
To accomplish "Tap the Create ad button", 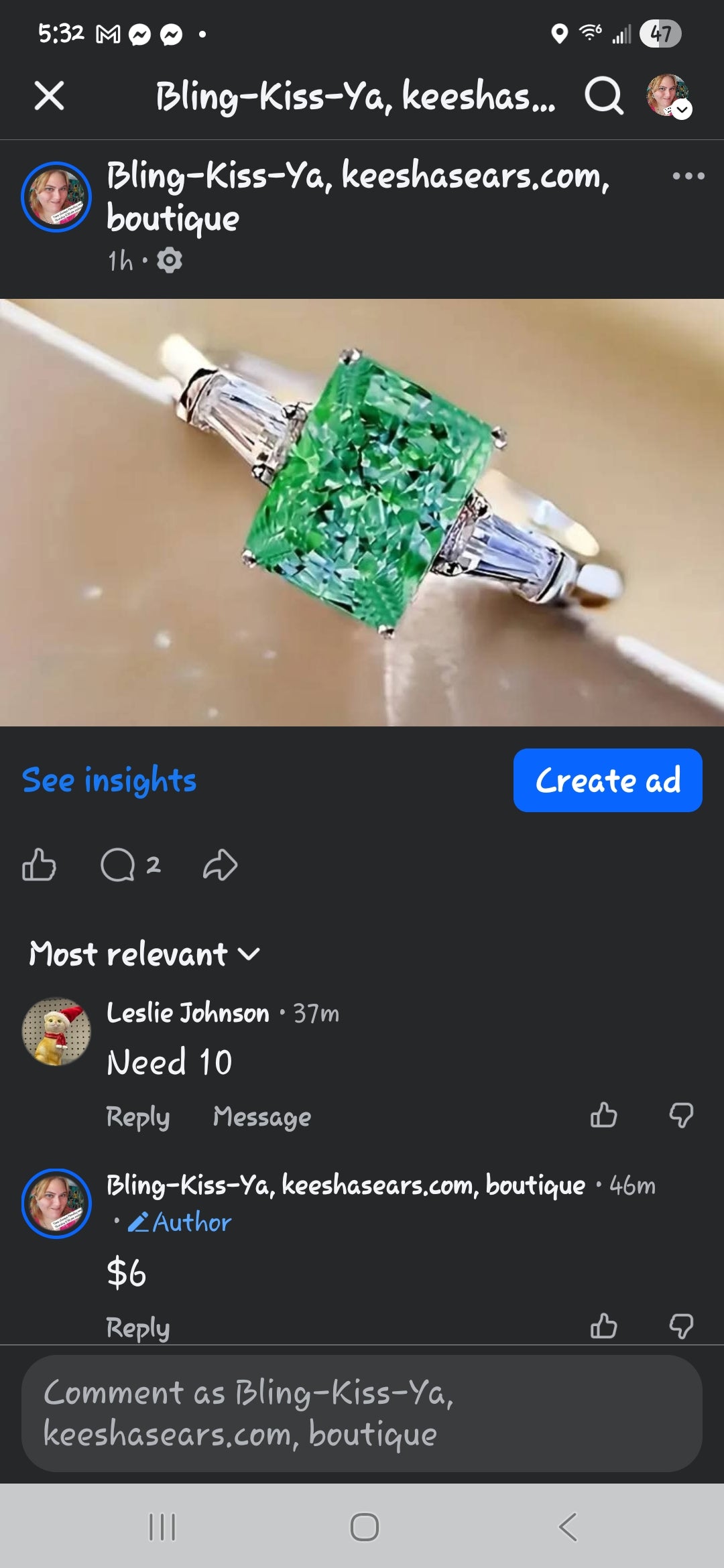I will (x=607, y=780).
